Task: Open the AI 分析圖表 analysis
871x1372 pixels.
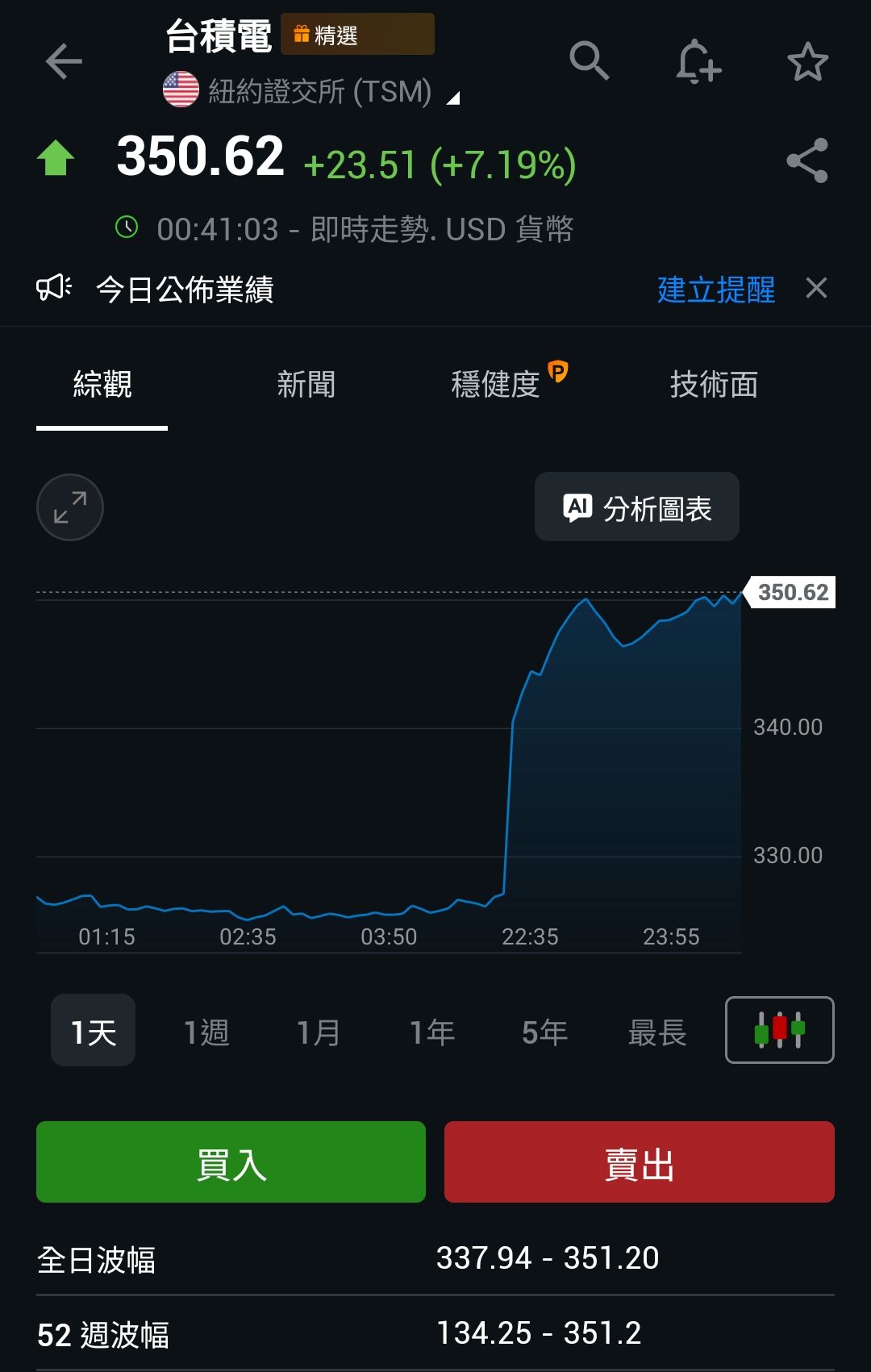Action: point(636,507)
